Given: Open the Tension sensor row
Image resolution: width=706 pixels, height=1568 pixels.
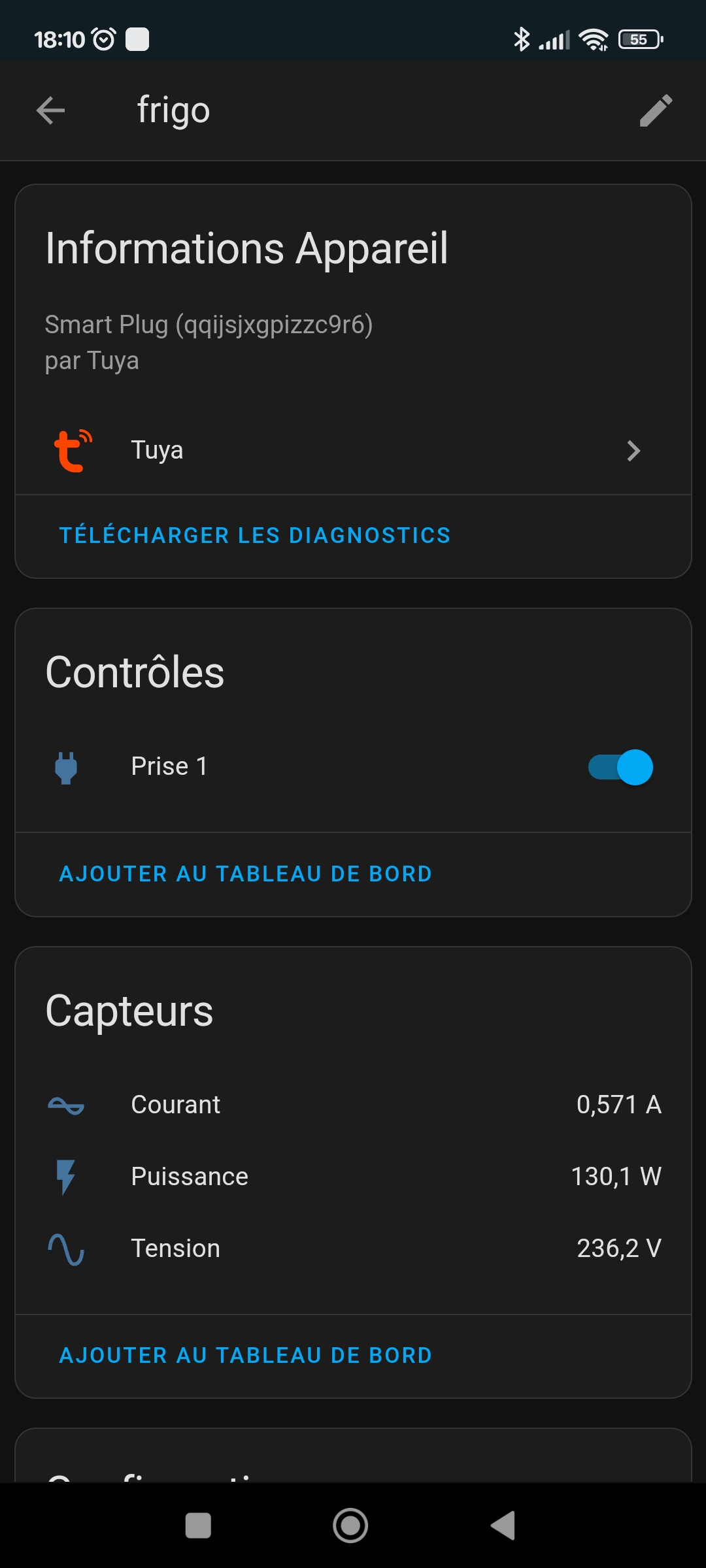Looking at the screenshot, I should click(x=353, y=1249).
